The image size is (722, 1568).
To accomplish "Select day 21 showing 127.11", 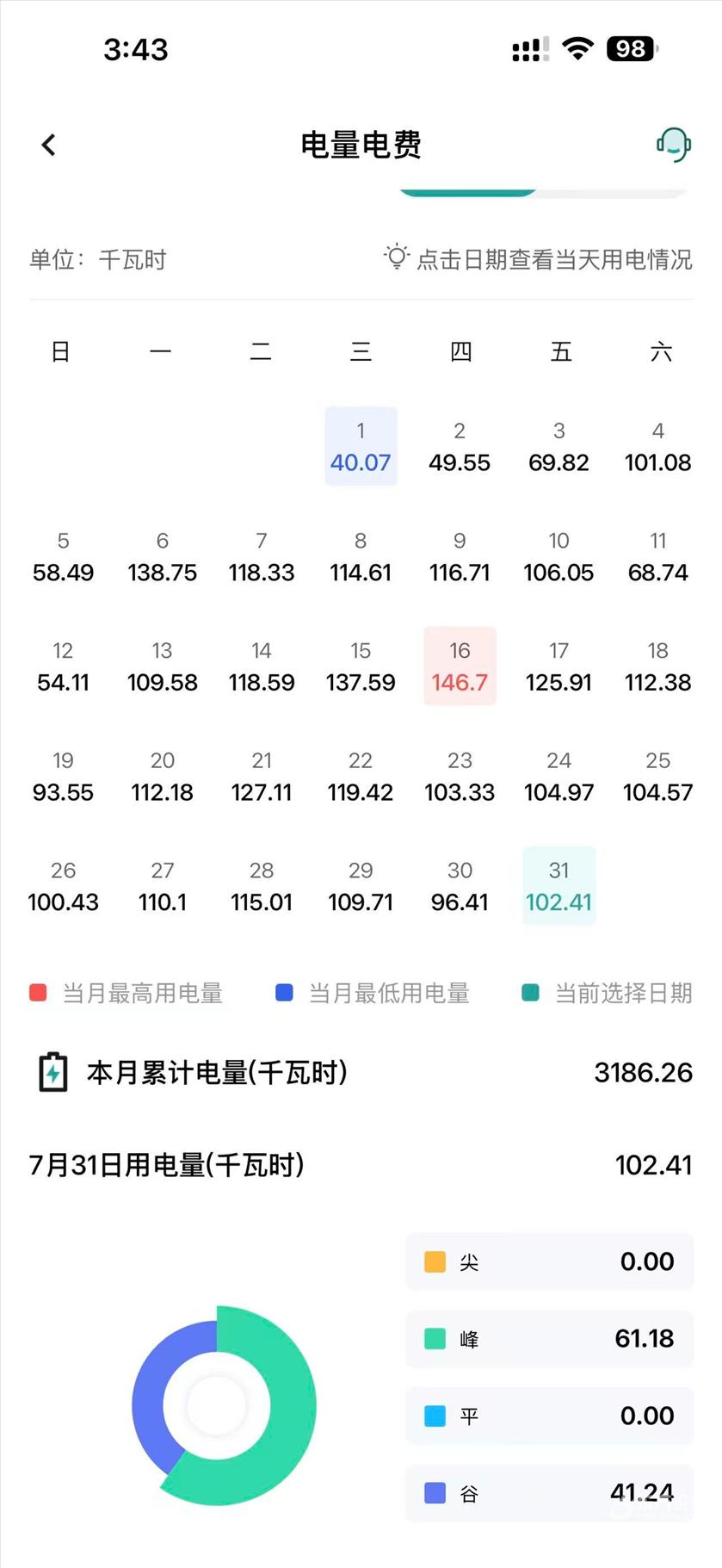I will pyautogui.click(x=262, y=776).
